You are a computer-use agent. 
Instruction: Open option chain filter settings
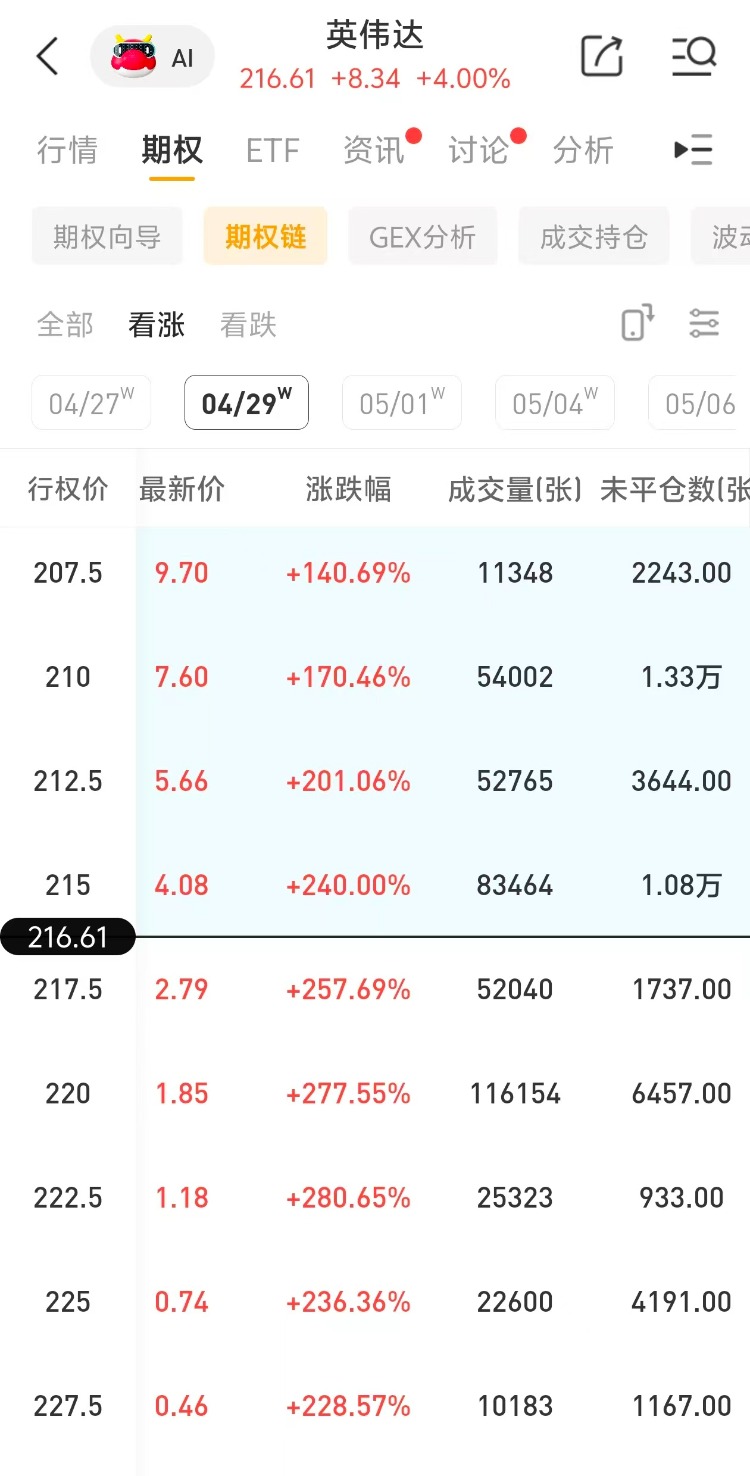(704, 323)
